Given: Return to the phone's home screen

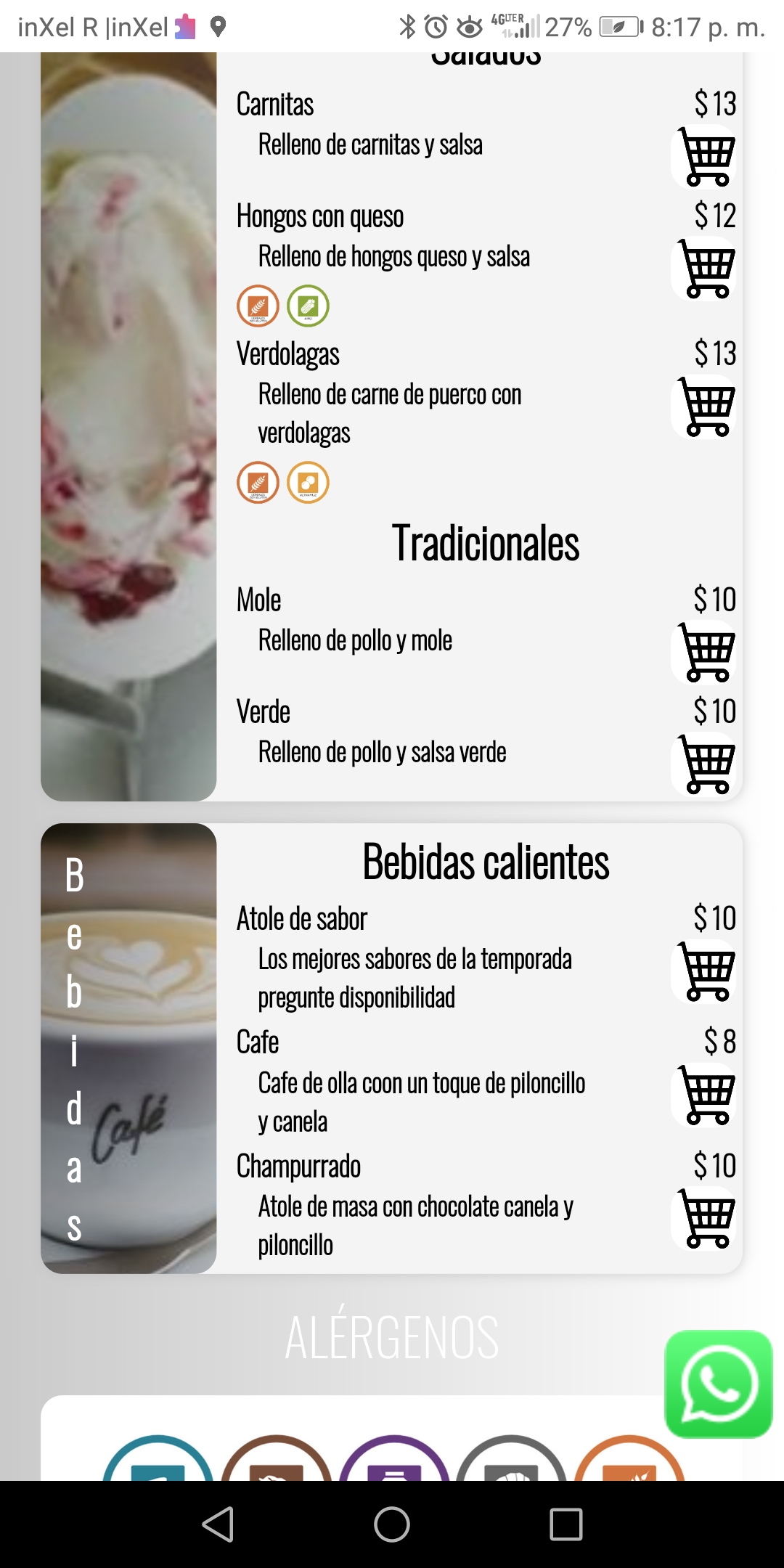Looking at the screenshot, I should tap(392, 1524).
